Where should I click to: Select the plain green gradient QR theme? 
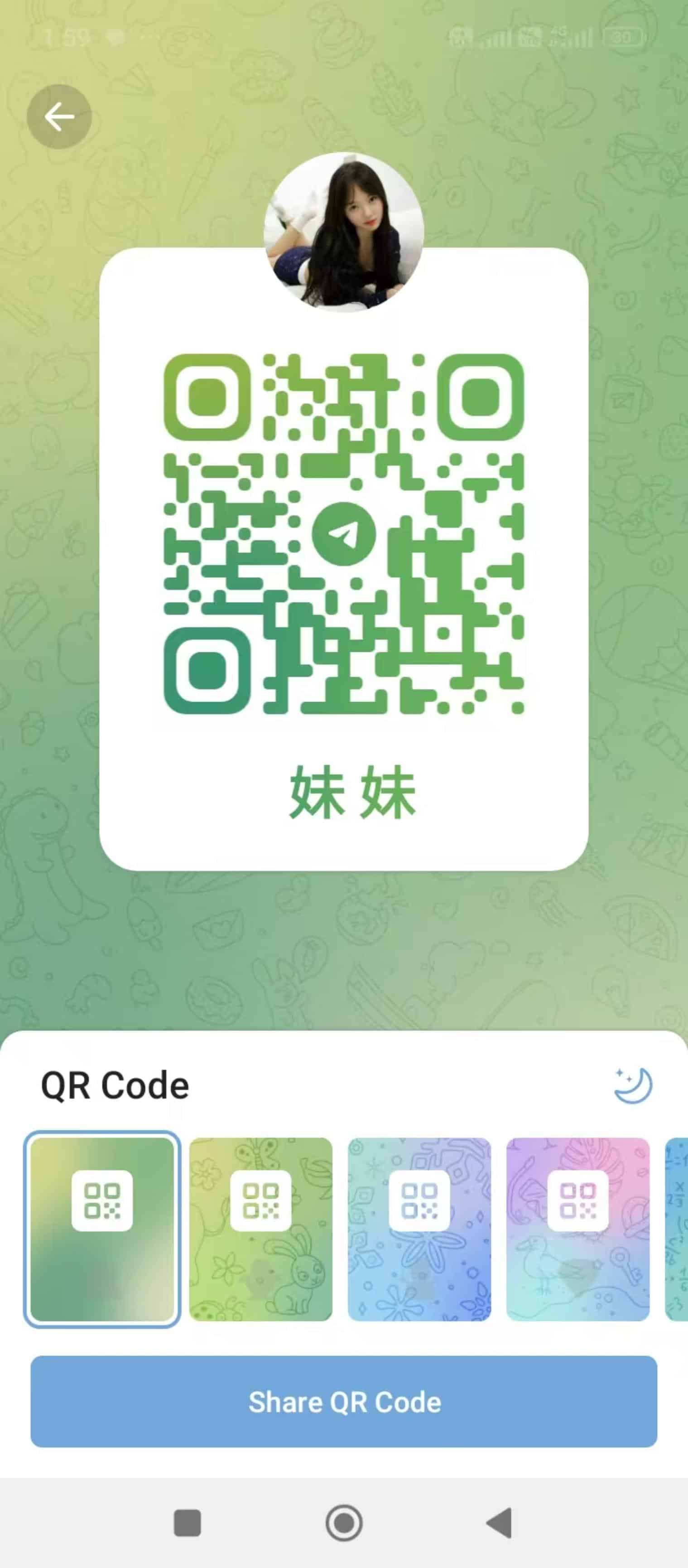(x=102, y=1229)
